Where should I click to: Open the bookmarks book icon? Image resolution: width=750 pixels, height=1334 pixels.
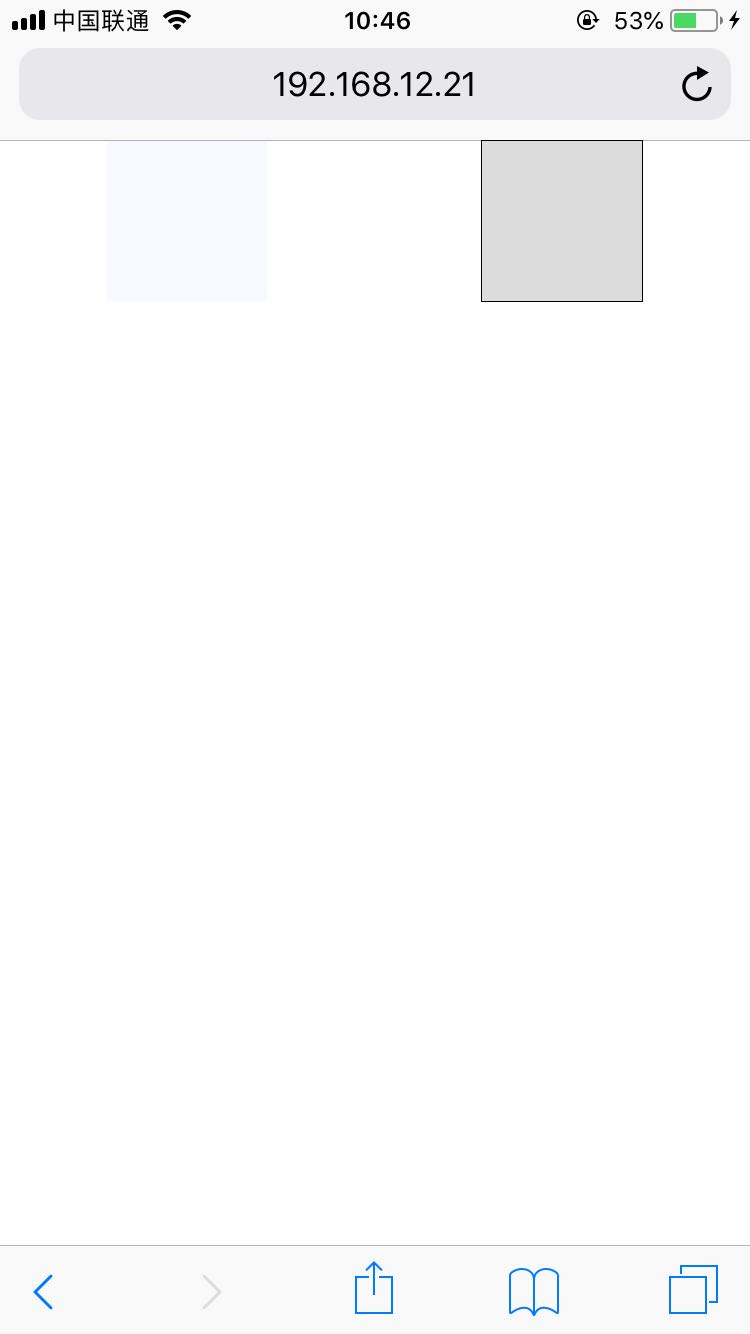[534, 1291]
